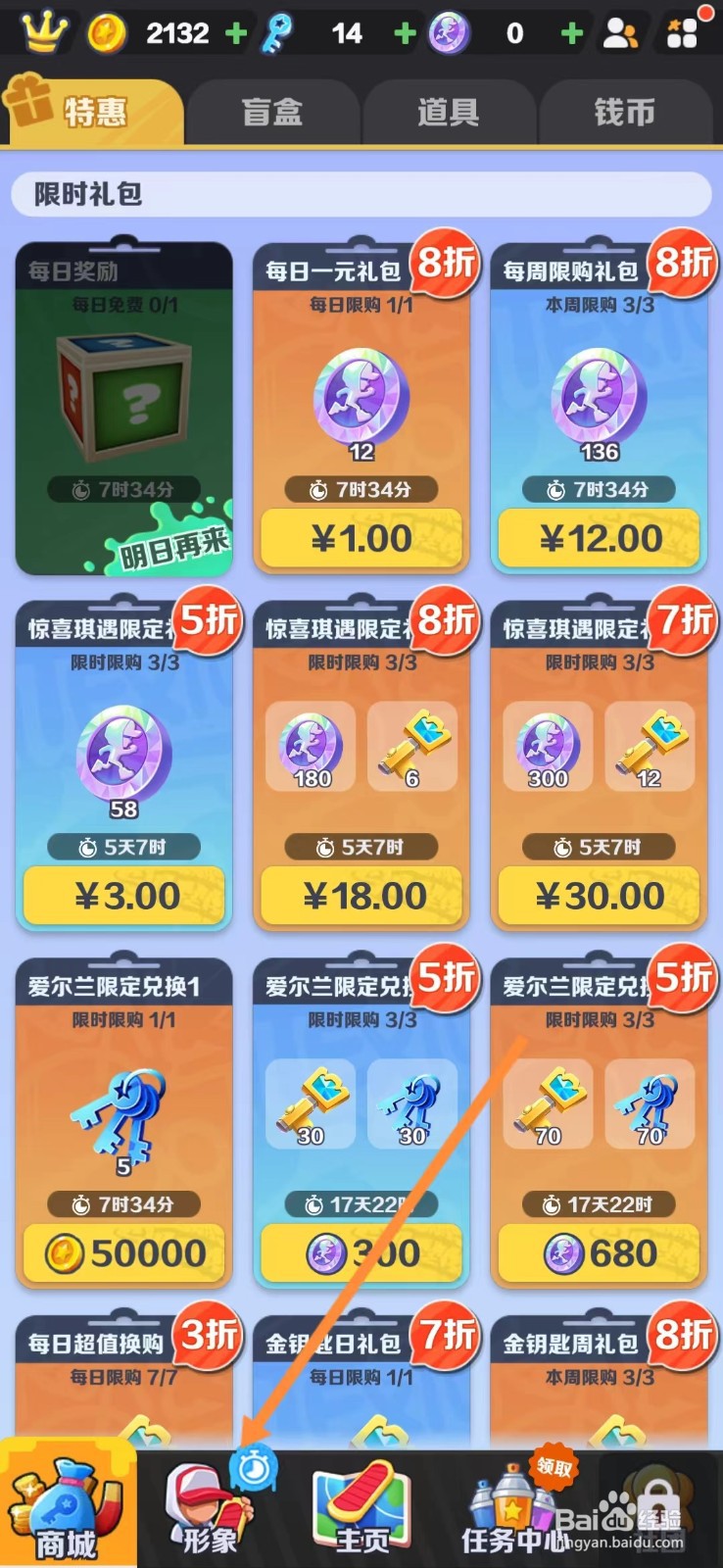Viewport: 723px width, 1568px height.
Task: Click the blue key icon in the top bar
Action: (x=277, y=32)
